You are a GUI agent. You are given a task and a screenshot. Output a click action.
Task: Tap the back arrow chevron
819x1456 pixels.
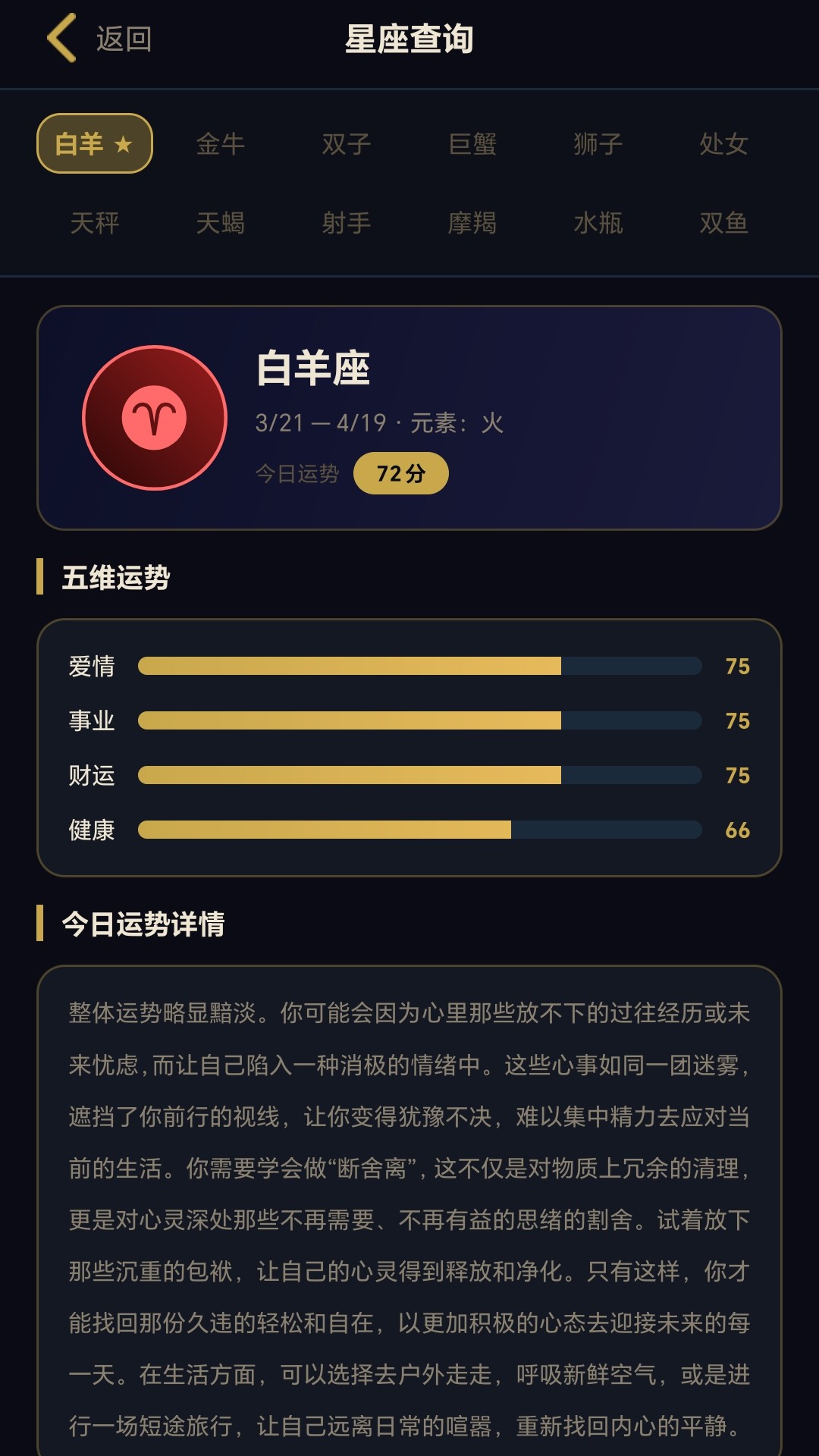pos(60,38)
